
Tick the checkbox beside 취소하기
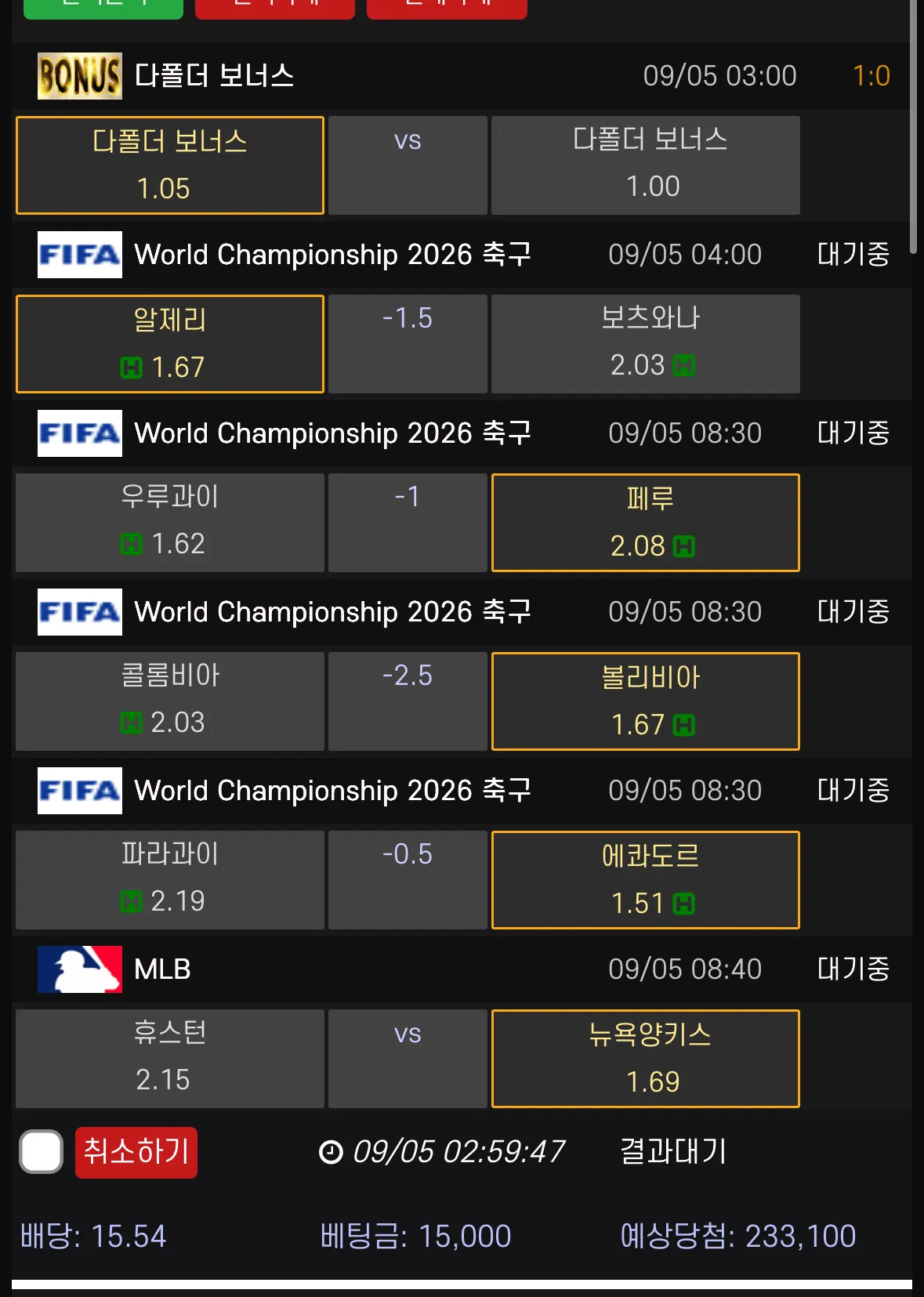pyautogui.click(x=42, y=1152)
